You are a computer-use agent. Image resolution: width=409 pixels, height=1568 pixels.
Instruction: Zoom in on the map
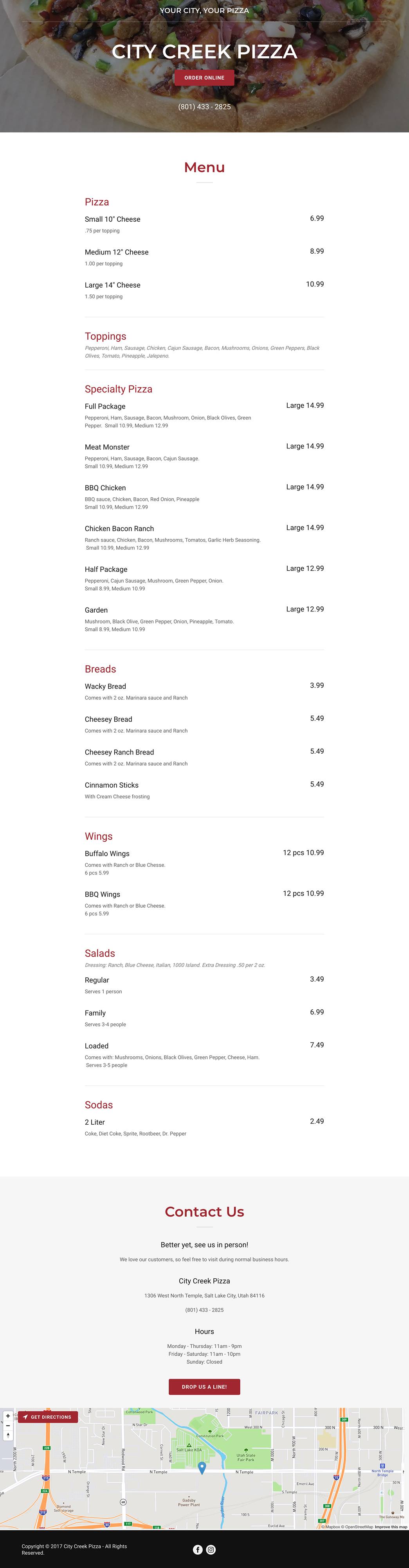tap(8, 1416)
